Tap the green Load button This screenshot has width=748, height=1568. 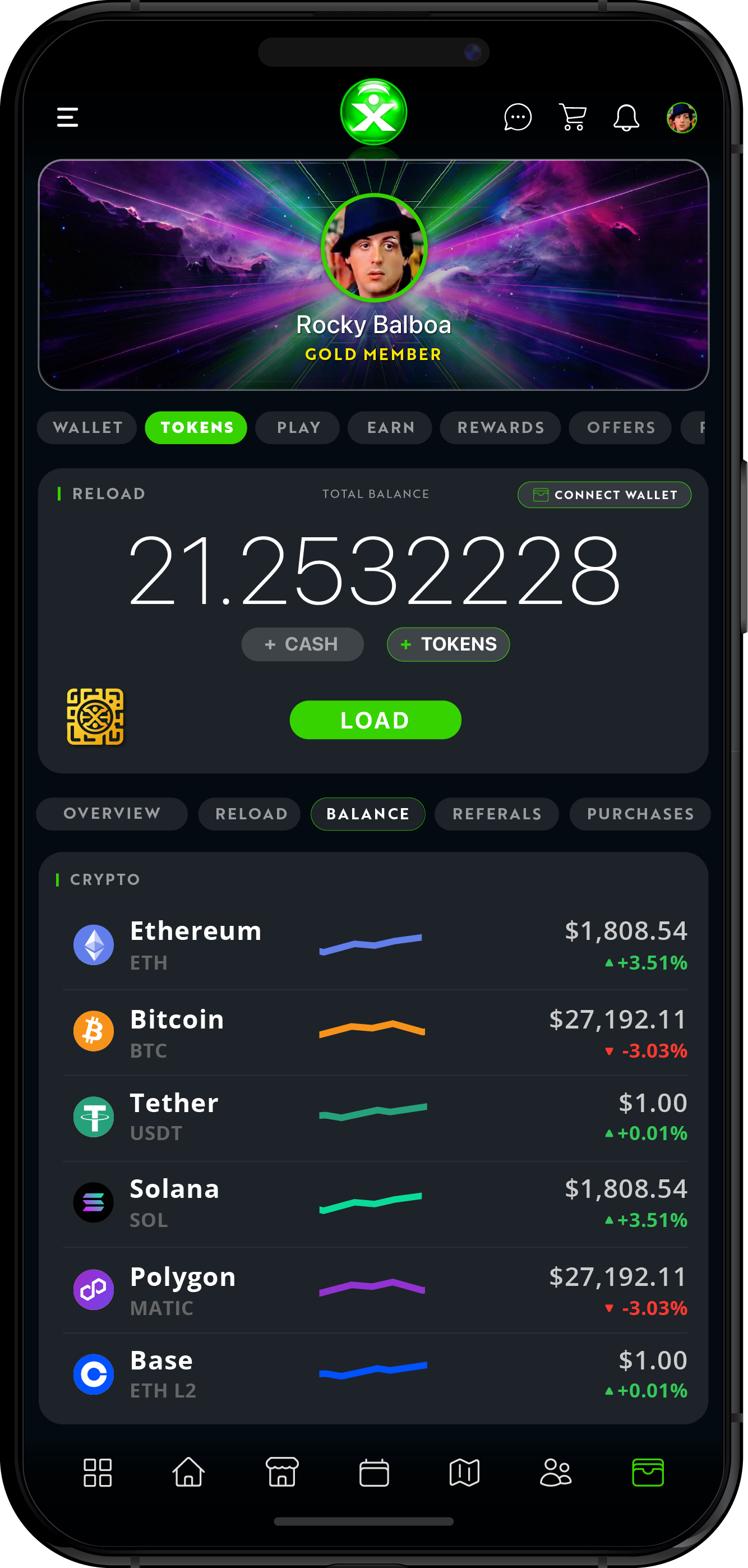375,720
